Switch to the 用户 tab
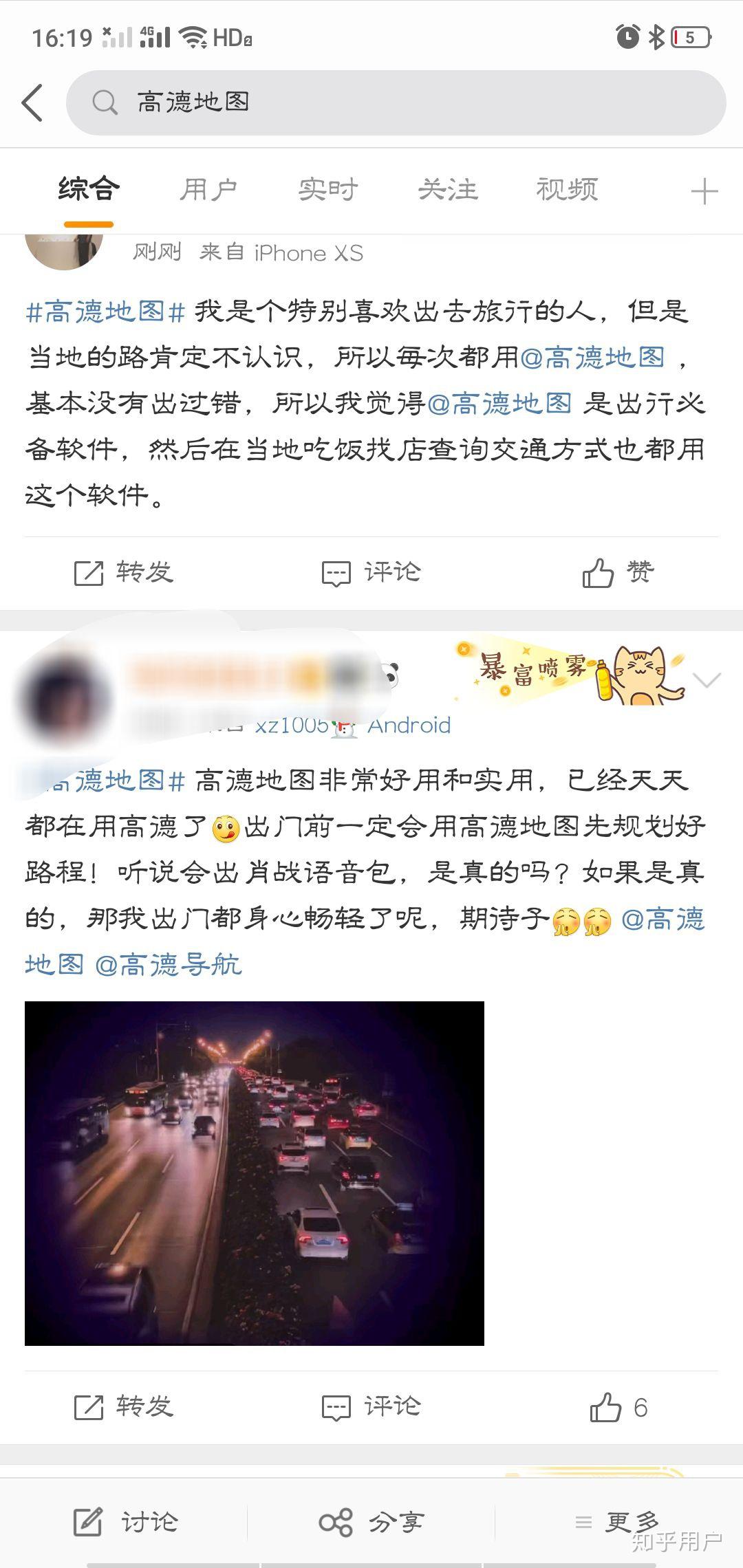 tap(208, 190)
